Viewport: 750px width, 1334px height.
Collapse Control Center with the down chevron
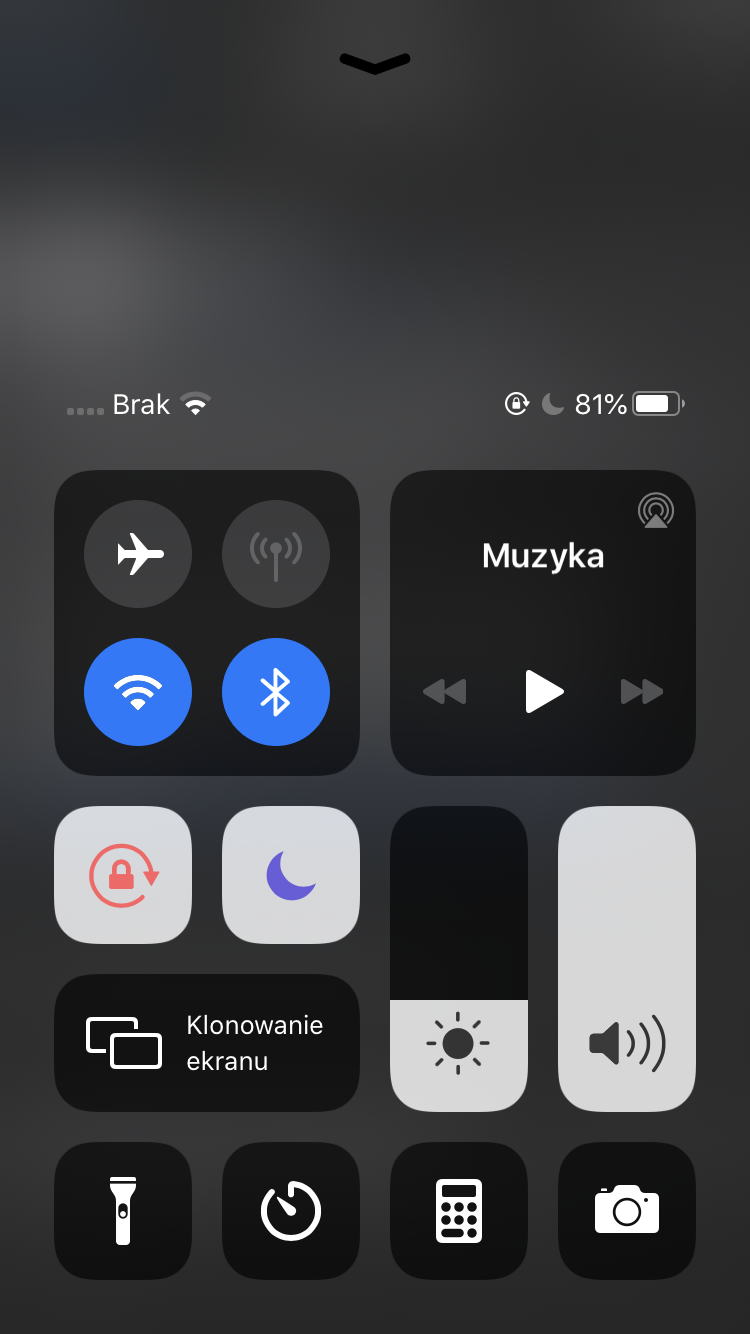click(x=375, y=63)
